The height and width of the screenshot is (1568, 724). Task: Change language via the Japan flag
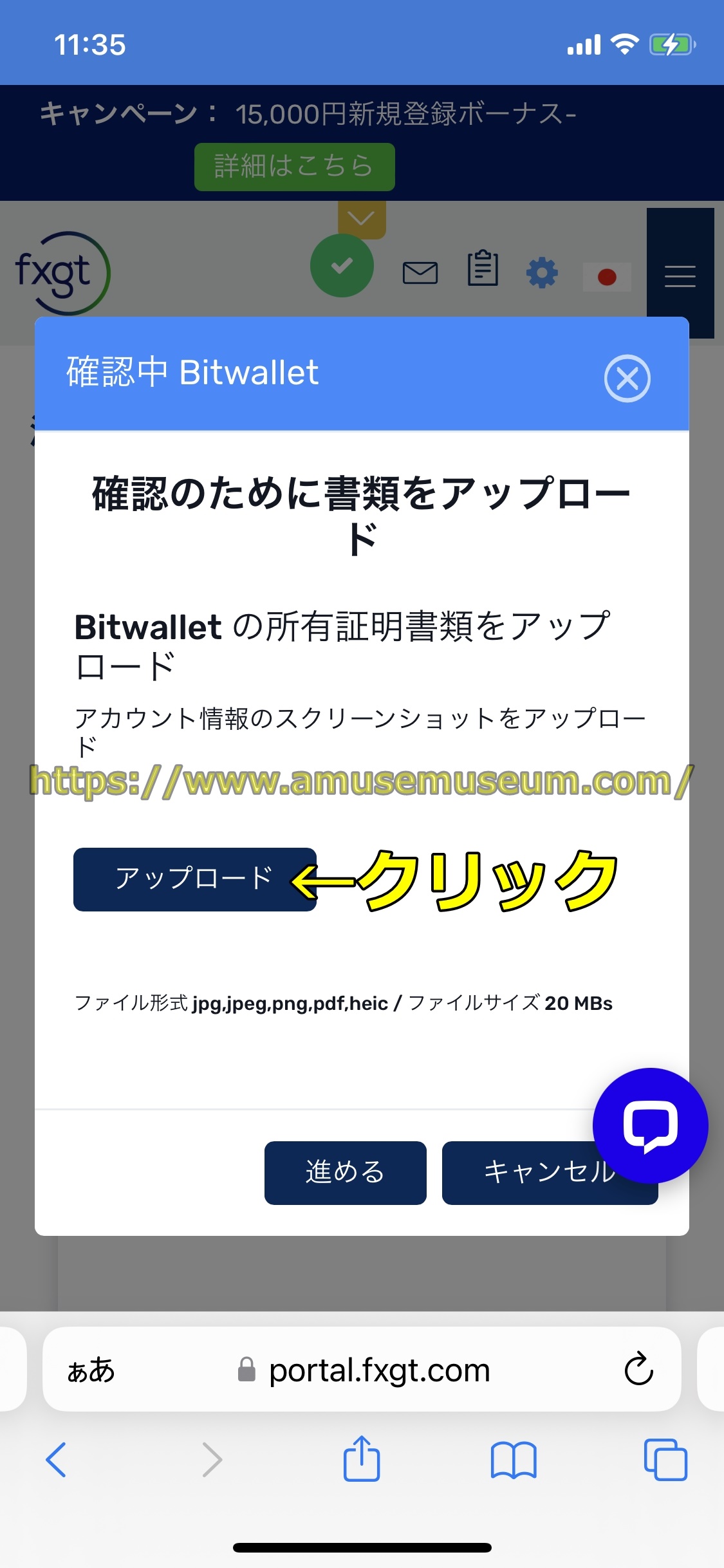606,277
